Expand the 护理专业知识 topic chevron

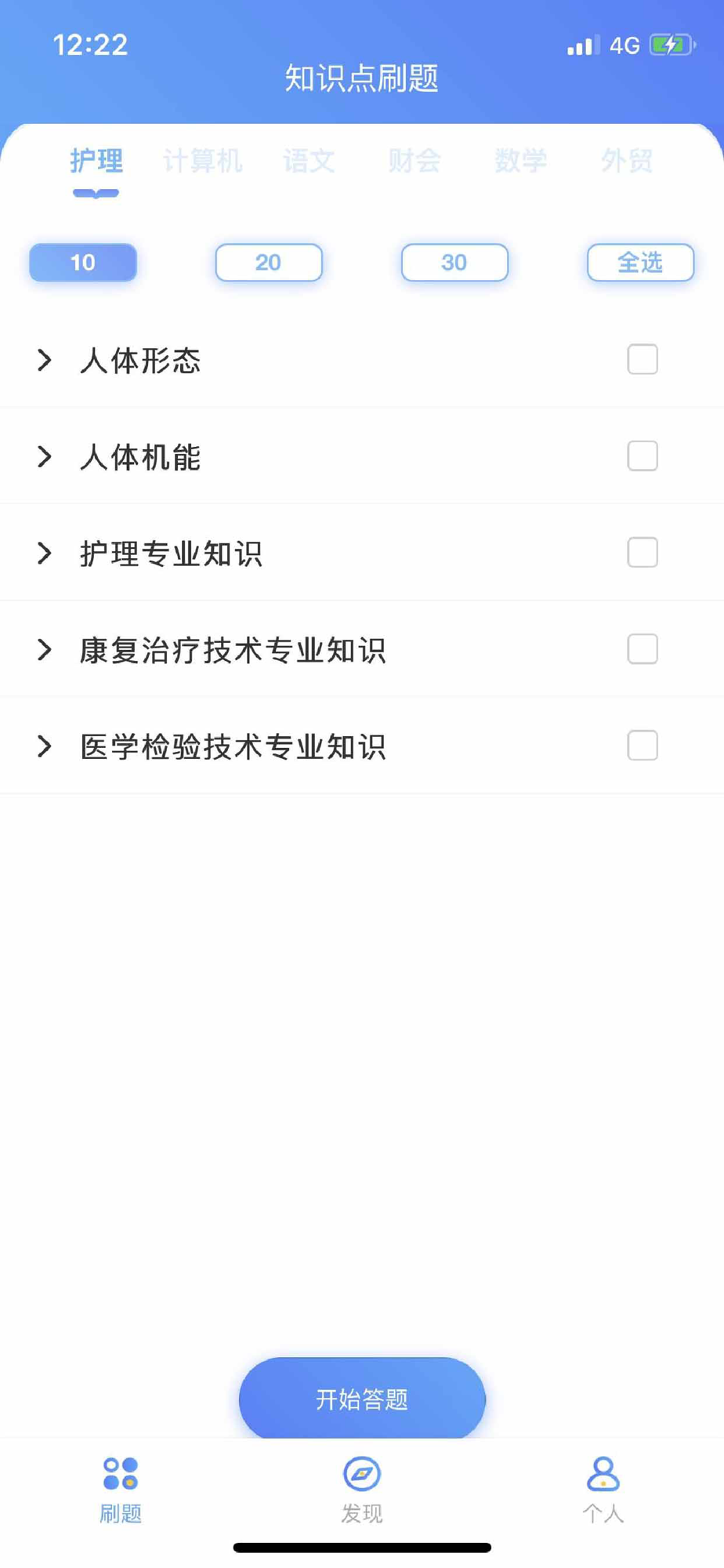tap(45, 553)
